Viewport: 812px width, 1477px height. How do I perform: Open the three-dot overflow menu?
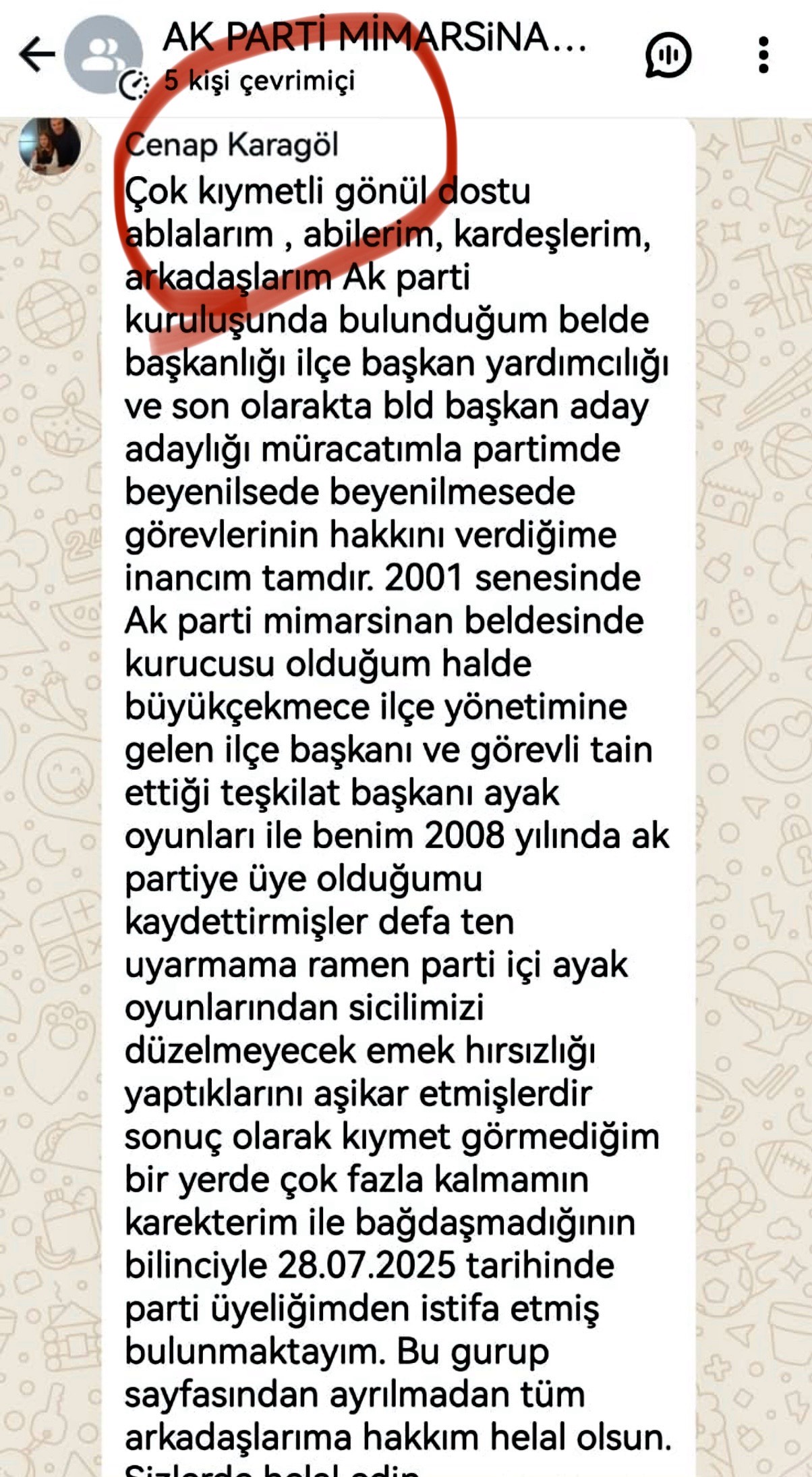click(x=763, y=55)
